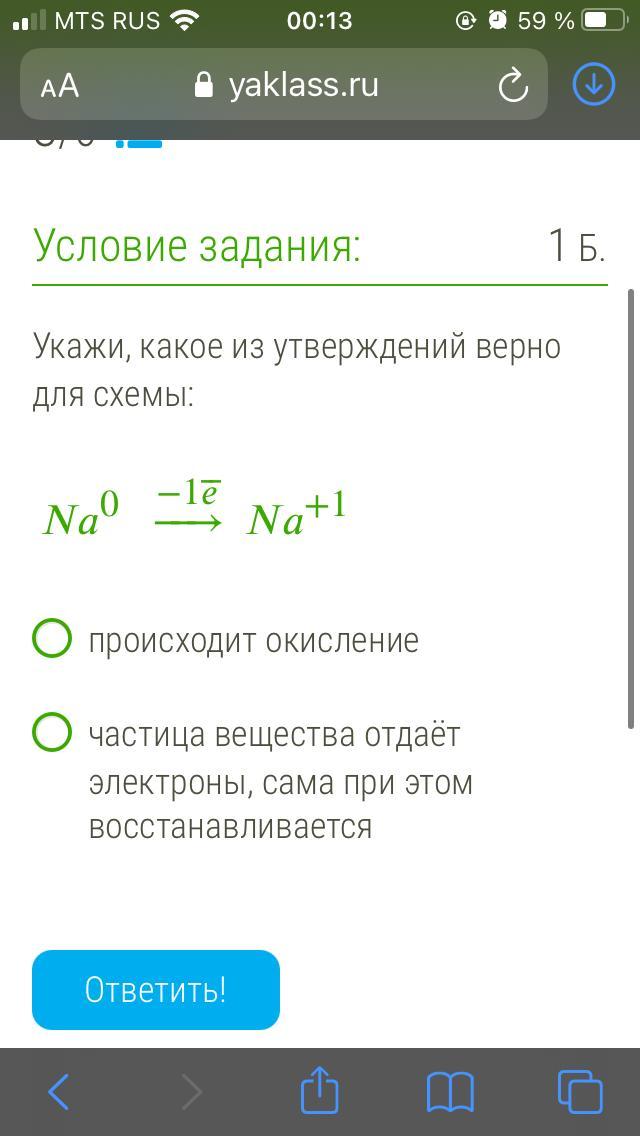Reload the yaklass.ru page
640x1136 pixels.
(x=513, y=85)
